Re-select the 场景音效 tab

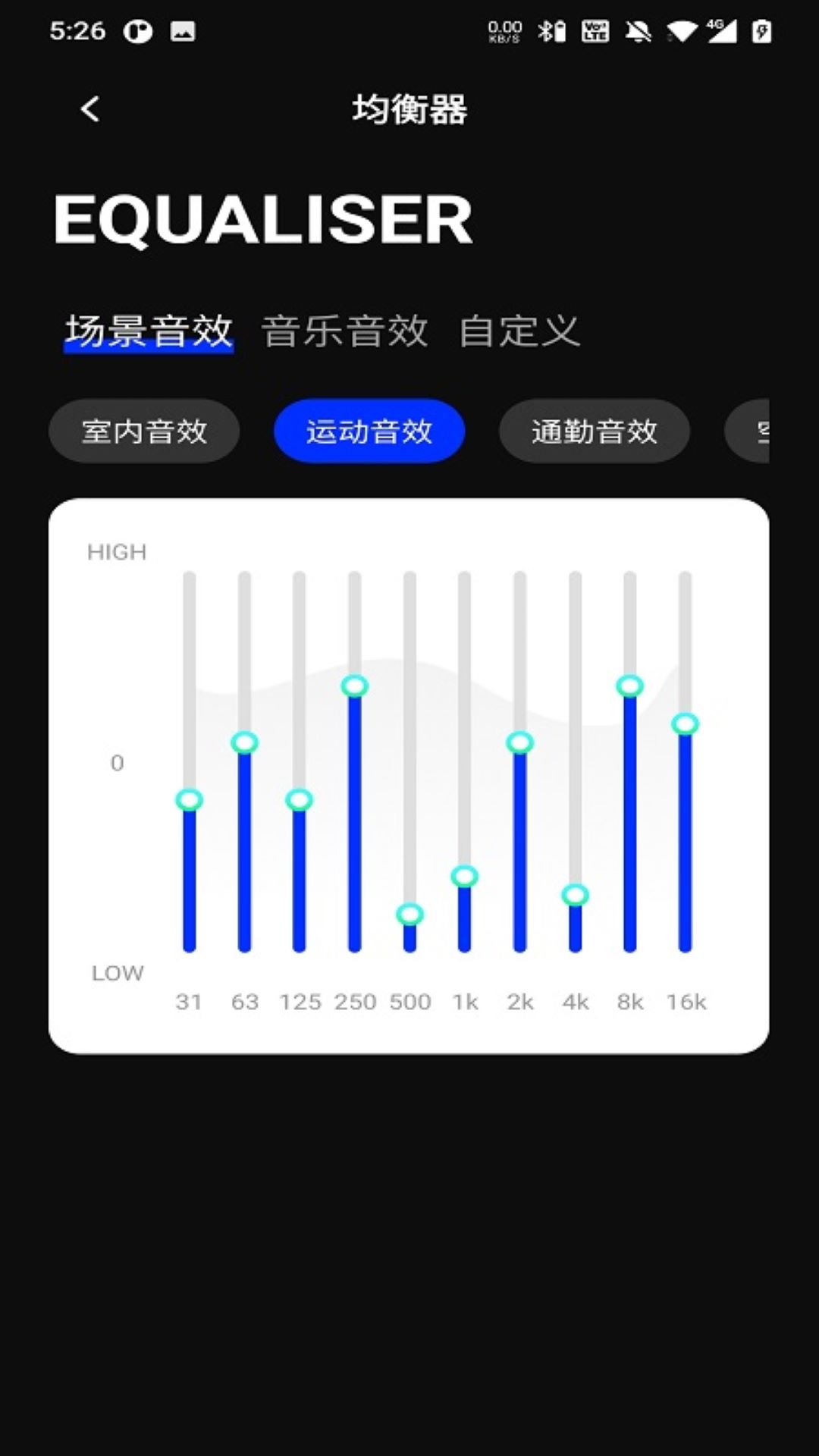click(x=149, y=330)
